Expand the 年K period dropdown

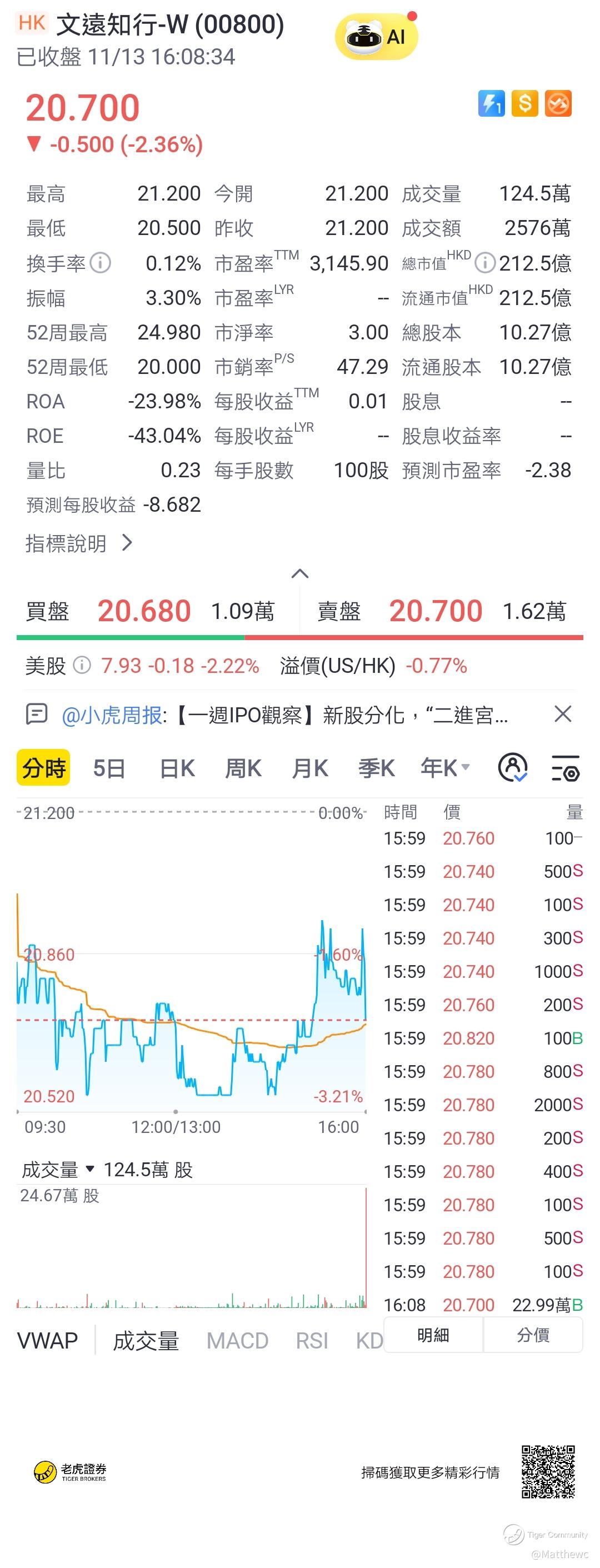pos(446,768)
